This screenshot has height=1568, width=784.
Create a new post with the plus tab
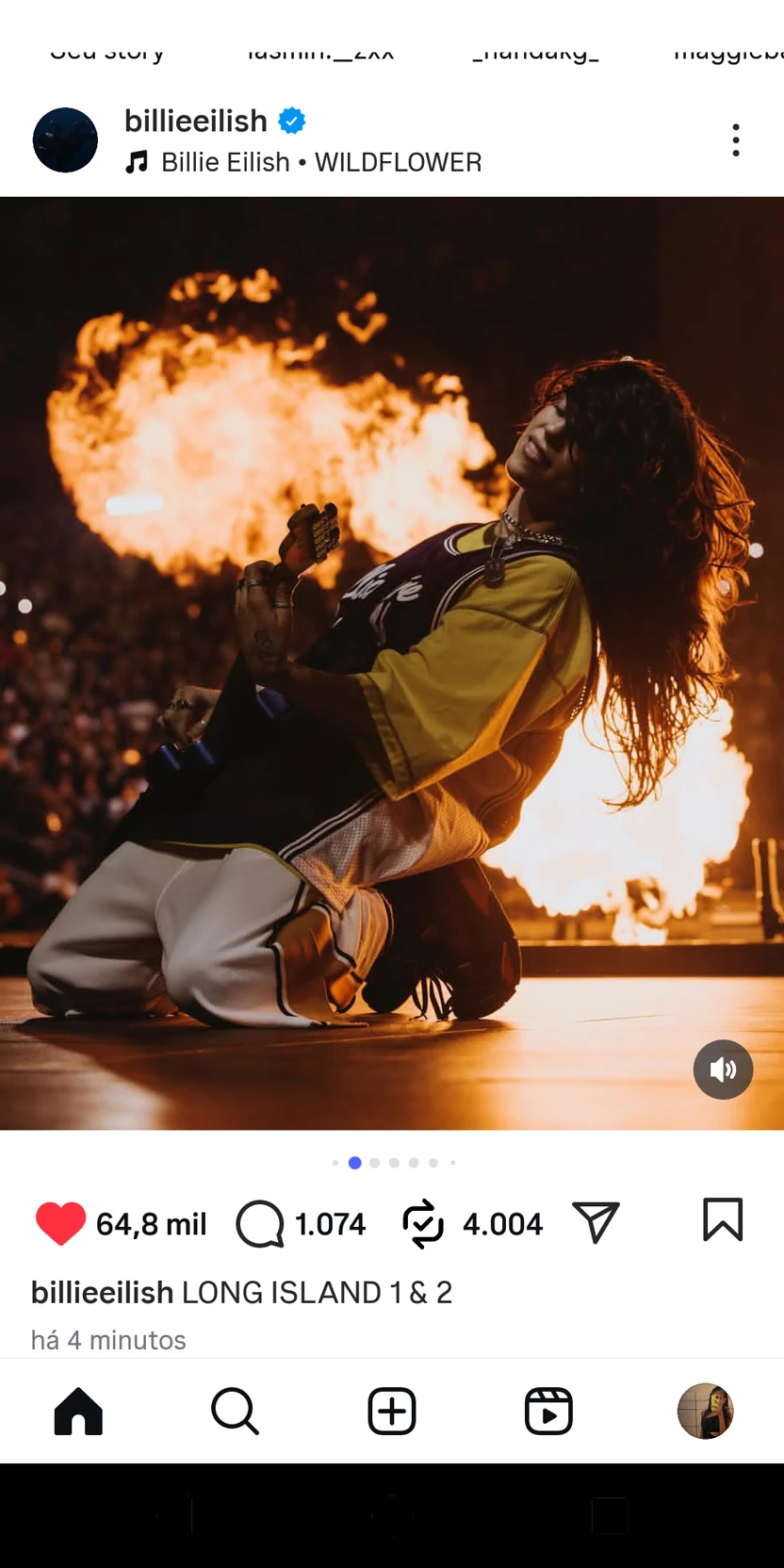click(392, 1412)
